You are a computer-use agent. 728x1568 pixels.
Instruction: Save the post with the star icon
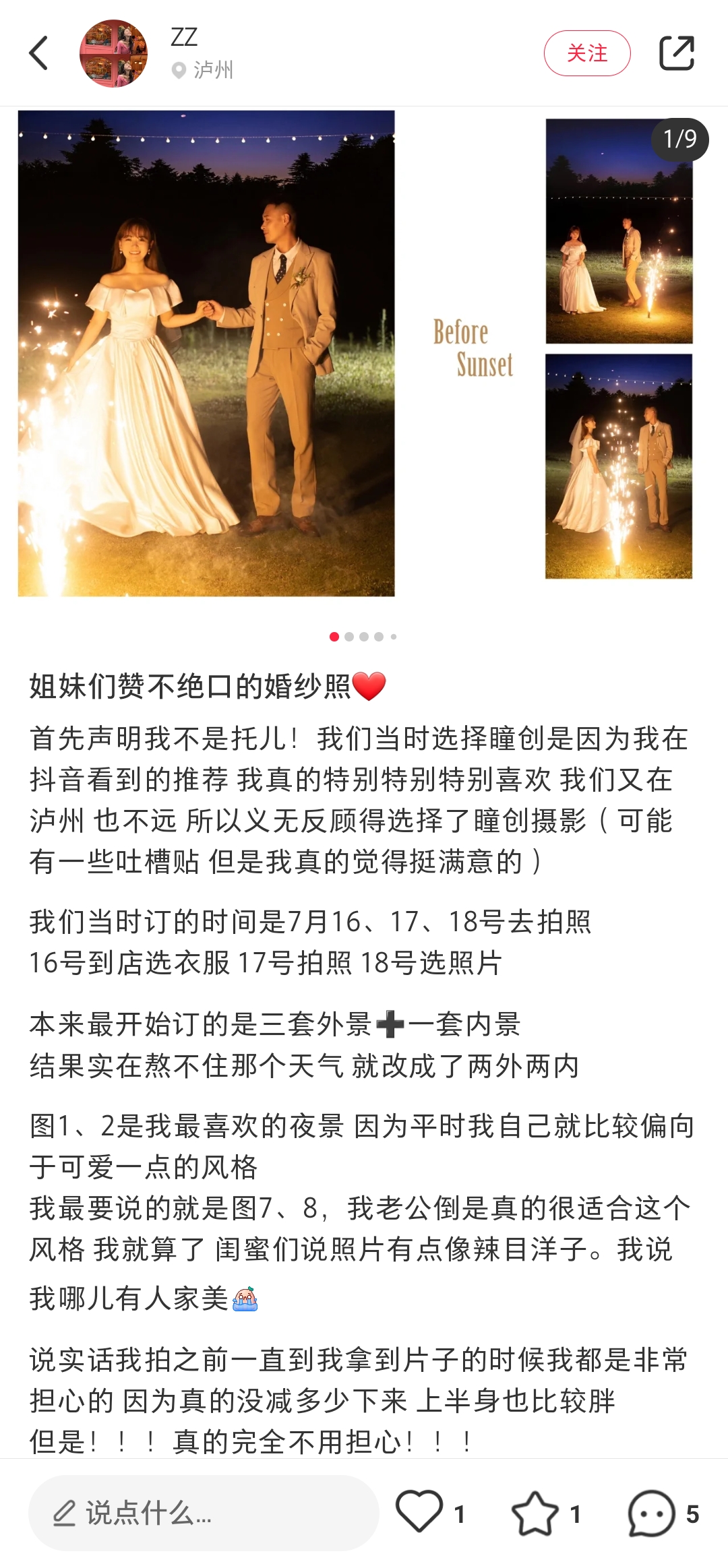pyautogui.click(x=535, y=1513)
